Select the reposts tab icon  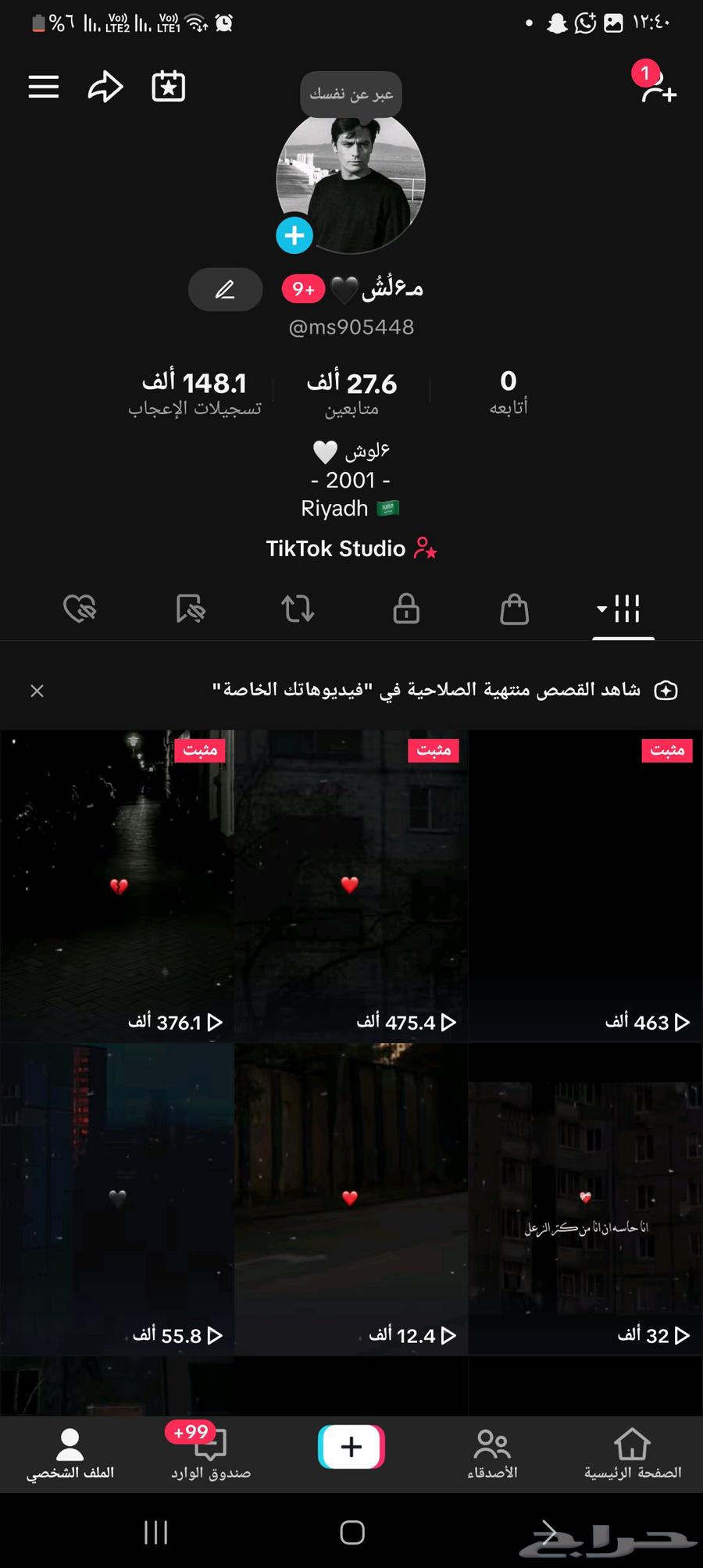tap(297, 609)
